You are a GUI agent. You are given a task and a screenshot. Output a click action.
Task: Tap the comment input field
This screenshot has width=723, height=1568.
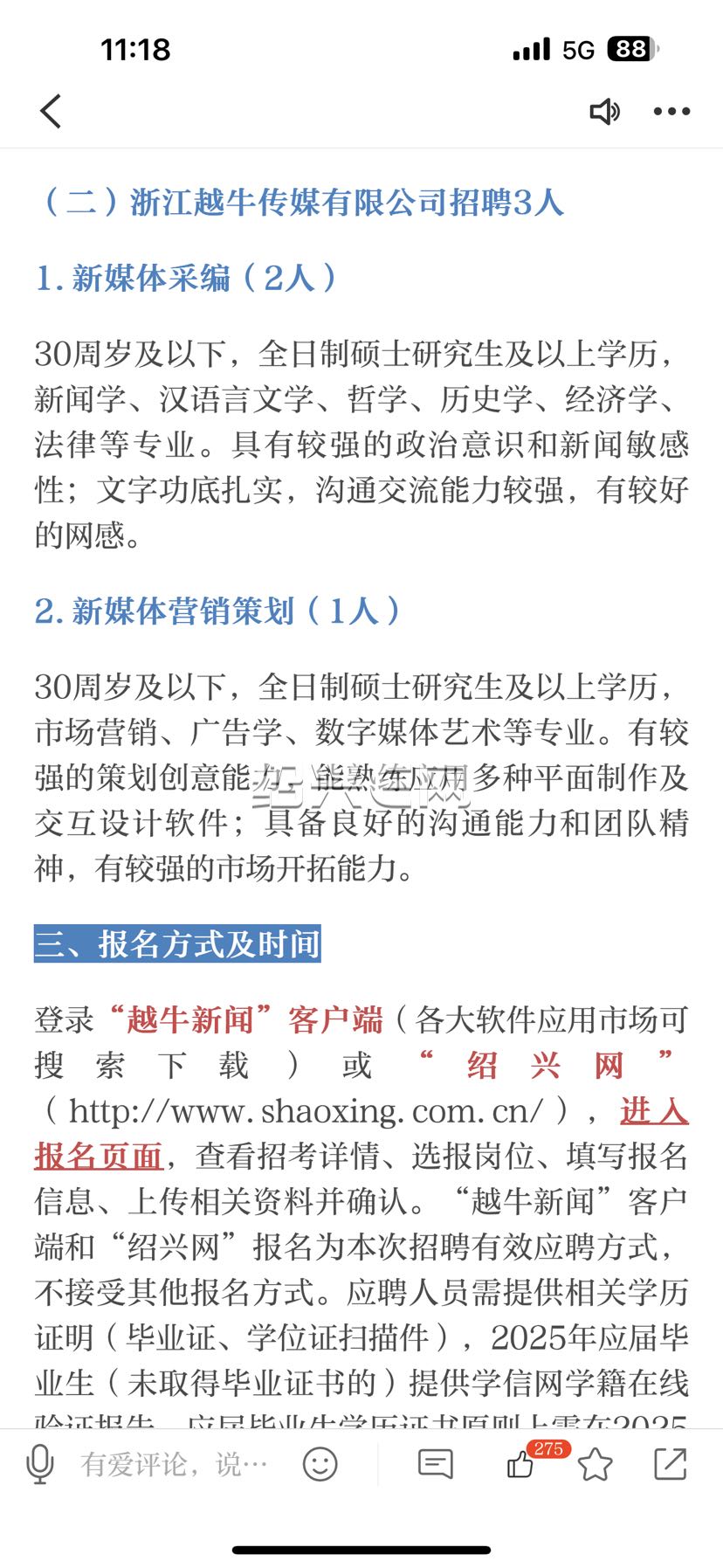point(175,1463)
